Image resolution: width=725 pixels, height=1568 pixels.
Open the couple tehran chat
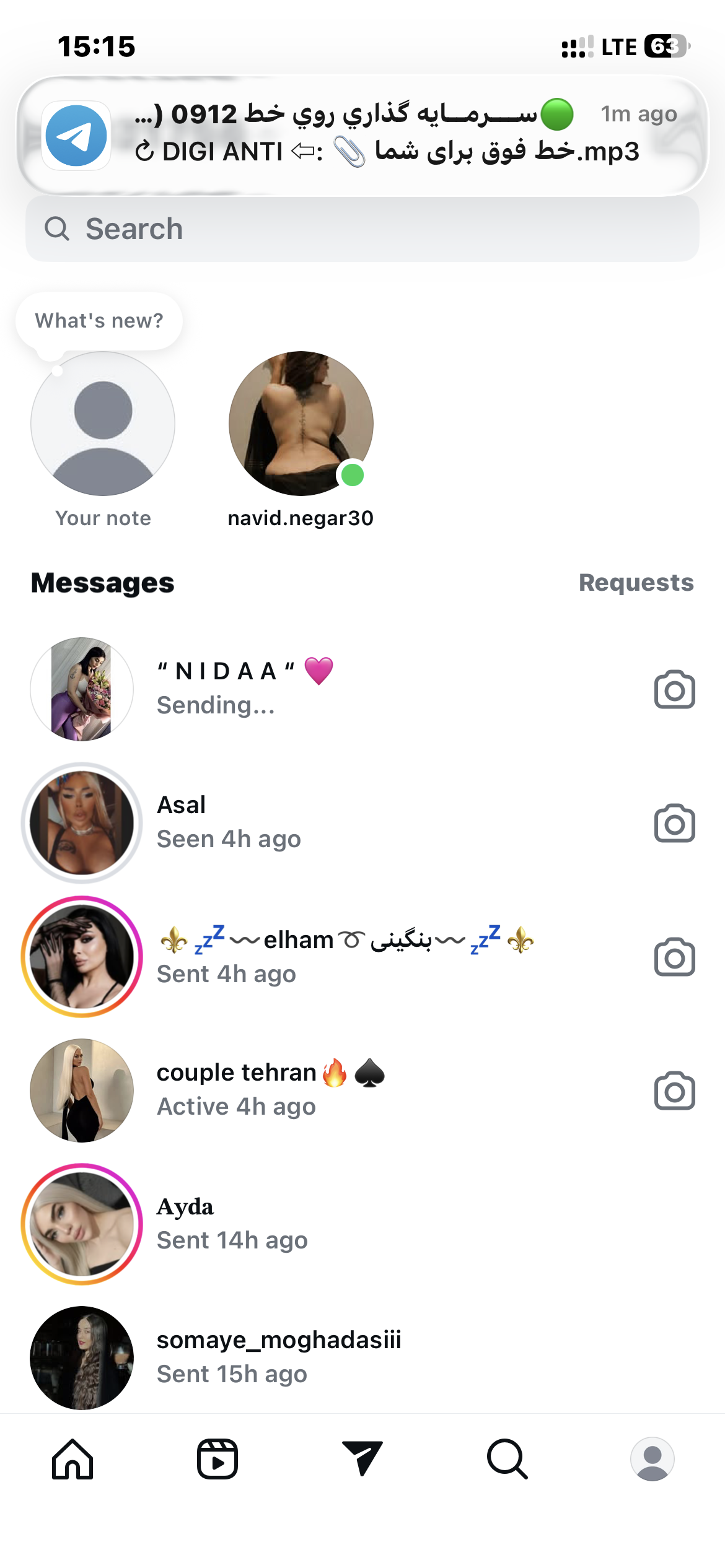coord(310,1090)
